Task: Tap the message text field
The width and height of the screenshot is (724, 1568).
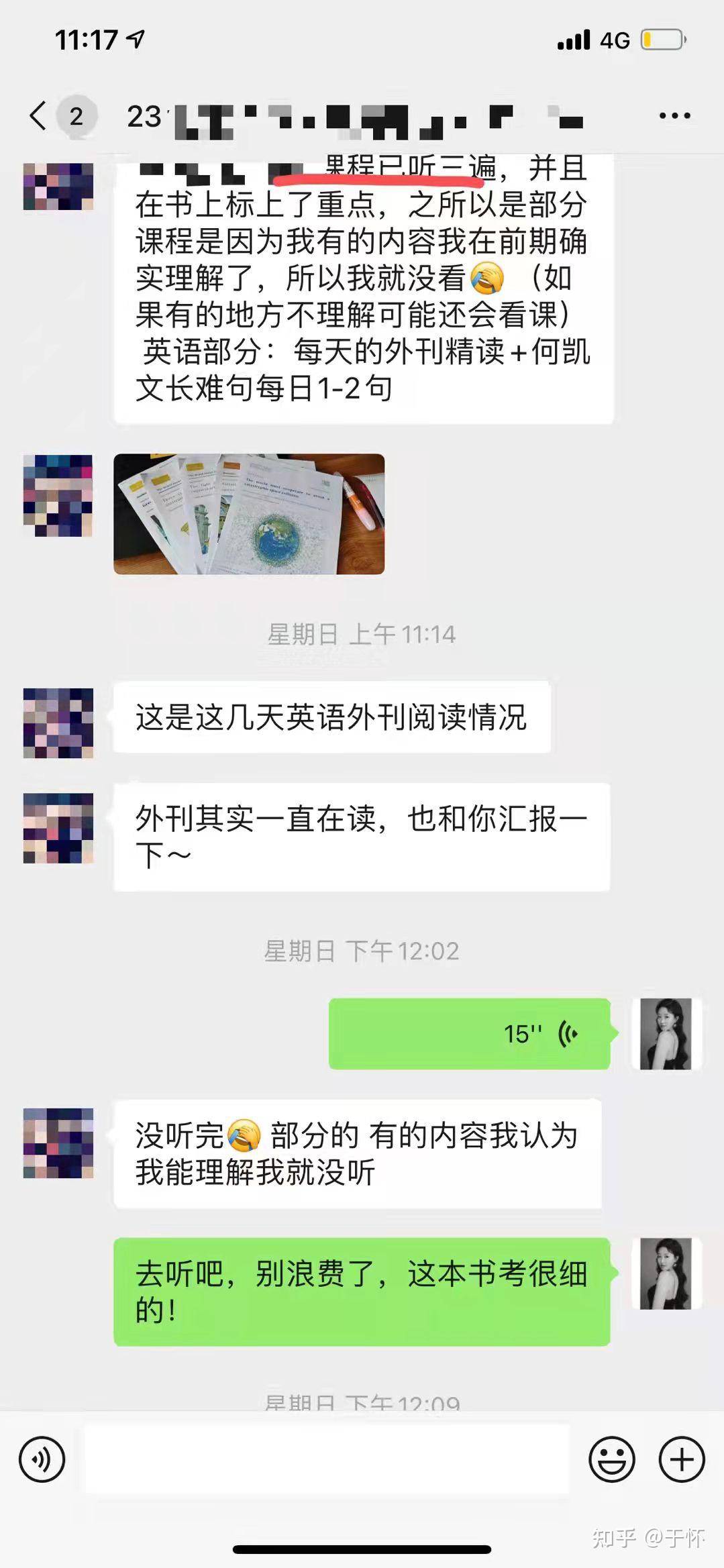Action: point(327,1459)
